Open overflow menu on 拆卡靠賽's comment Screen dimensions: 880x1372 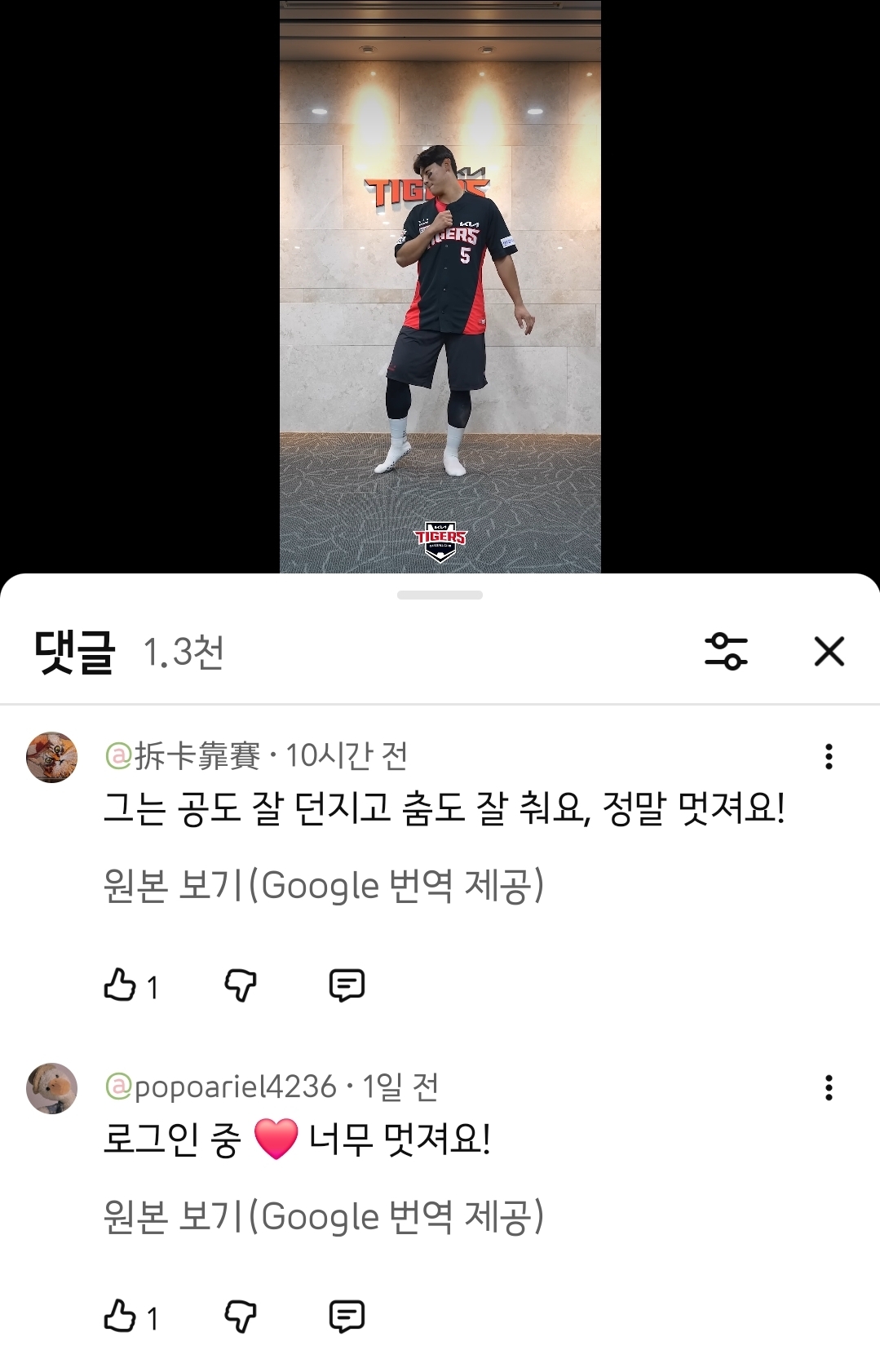click(x=829, y=757)
